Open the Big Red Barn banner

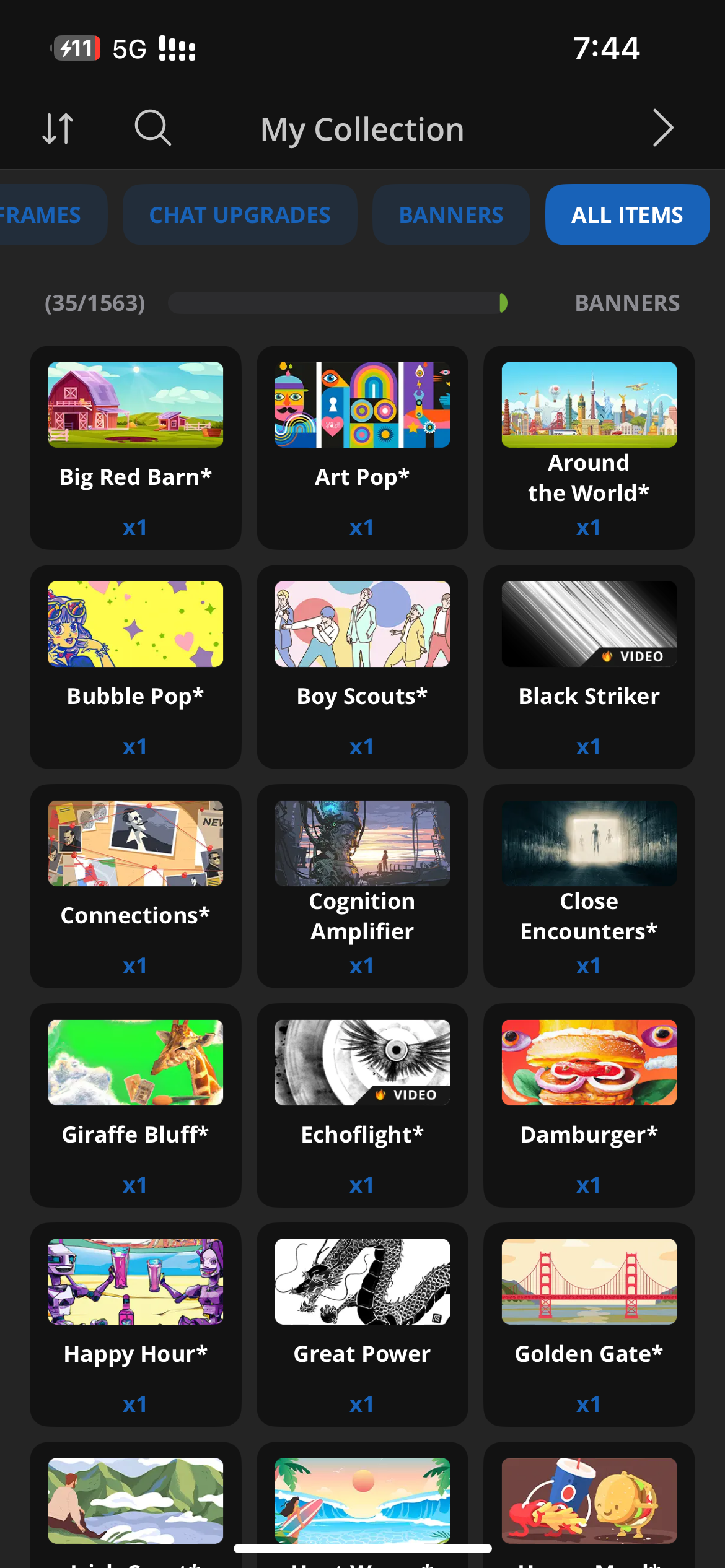[x=136, y=447]
